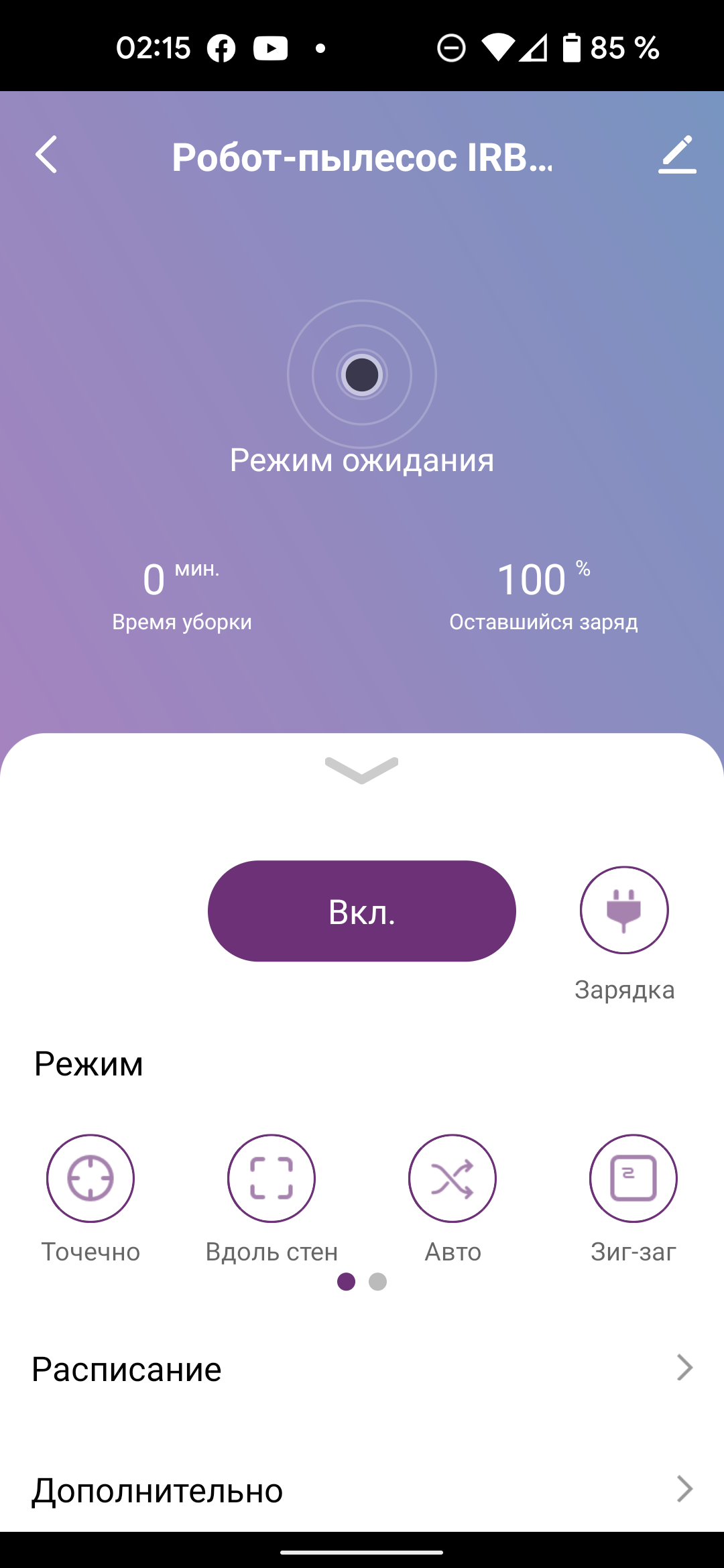Send the robot to Зарядка dock
This screenshot has height=1568, width=724.
tap(624, 910)
